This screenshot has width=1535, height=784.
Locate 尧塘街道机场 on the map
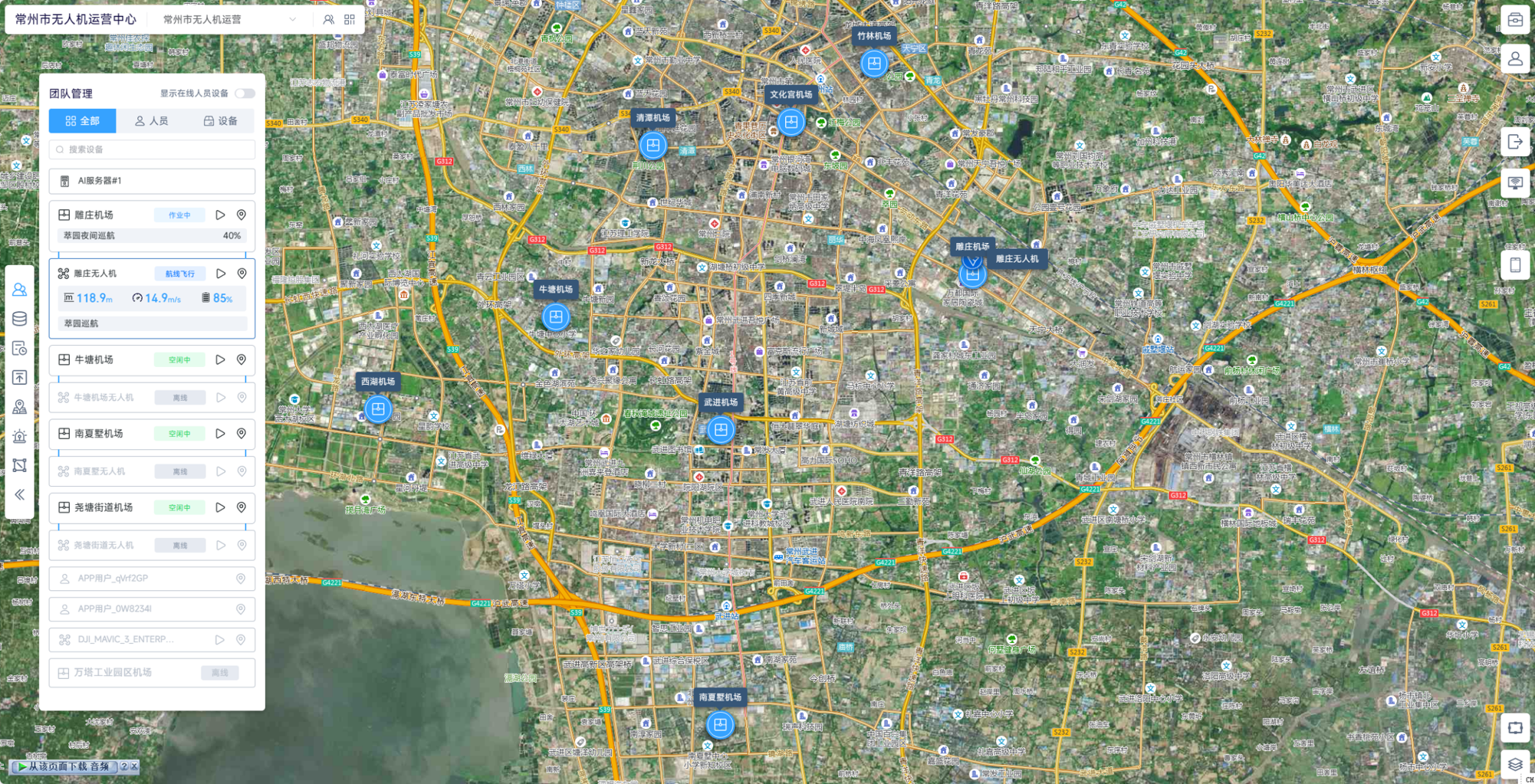click(x=242, y=507)
